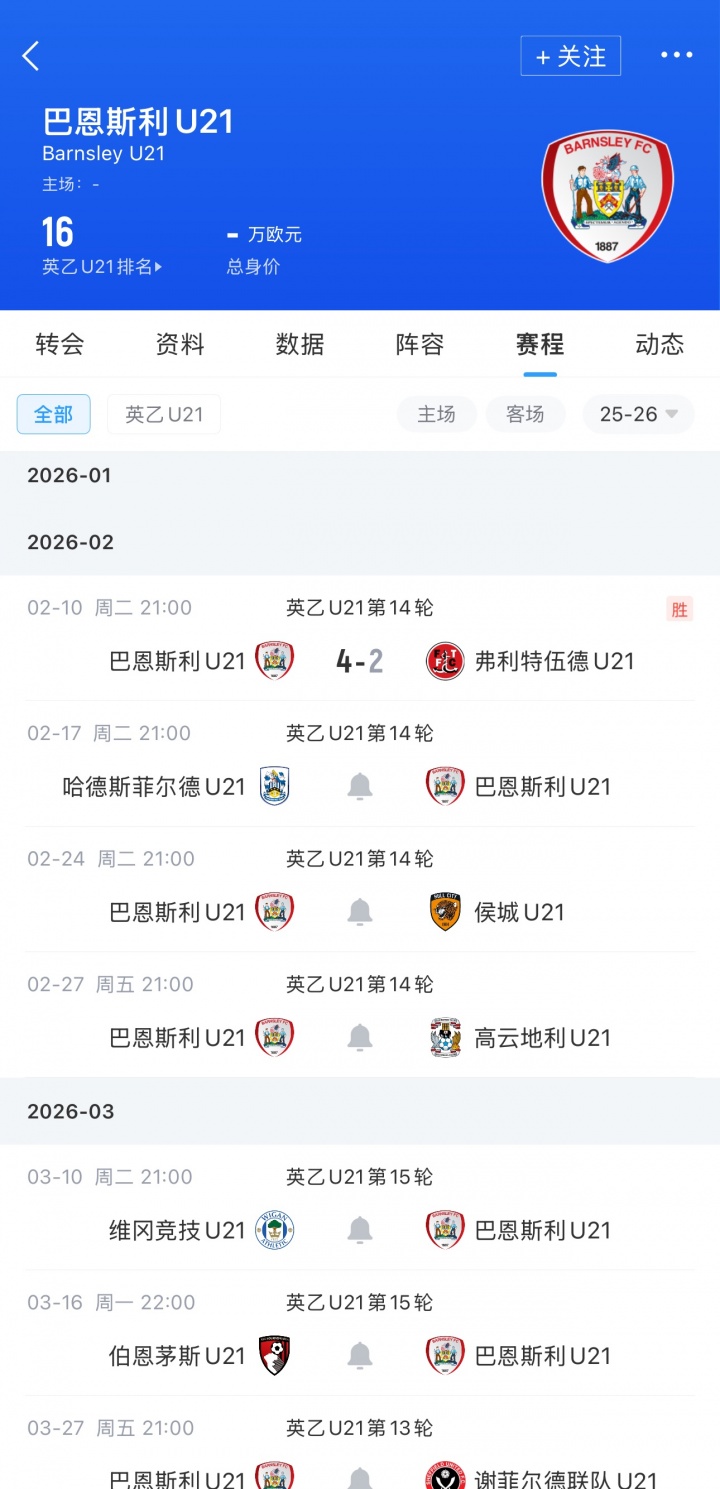
Task: Switch to the 阵容 tab
Action: click(x=420, y=345)
